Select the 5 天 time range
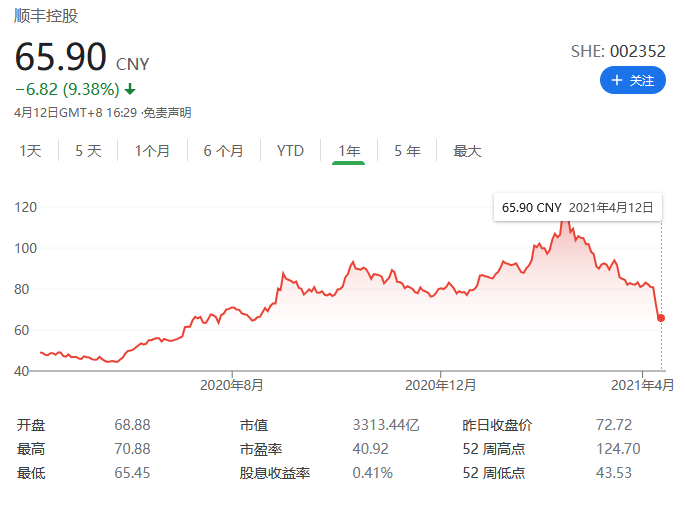 point(88,151)
